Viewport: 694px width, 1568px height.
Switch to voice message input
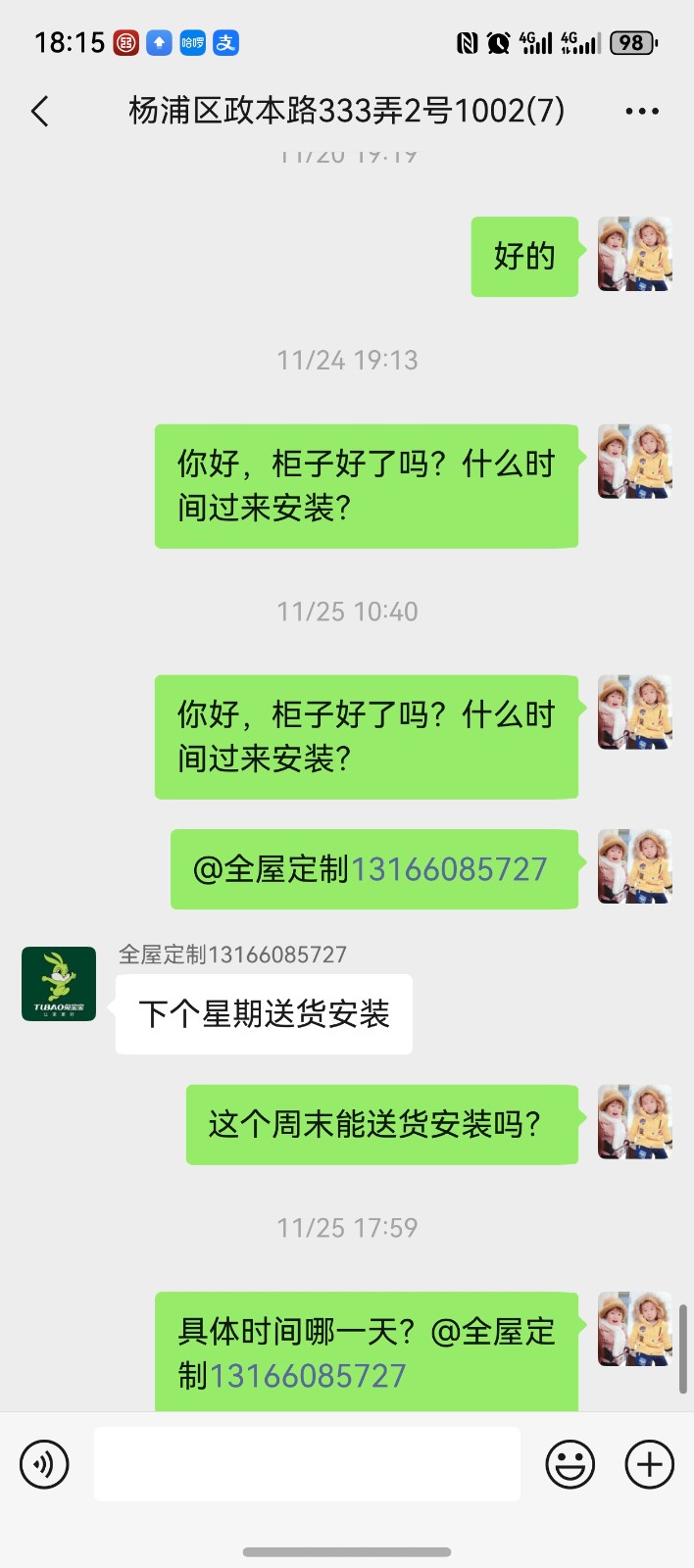pos(45,1464)
